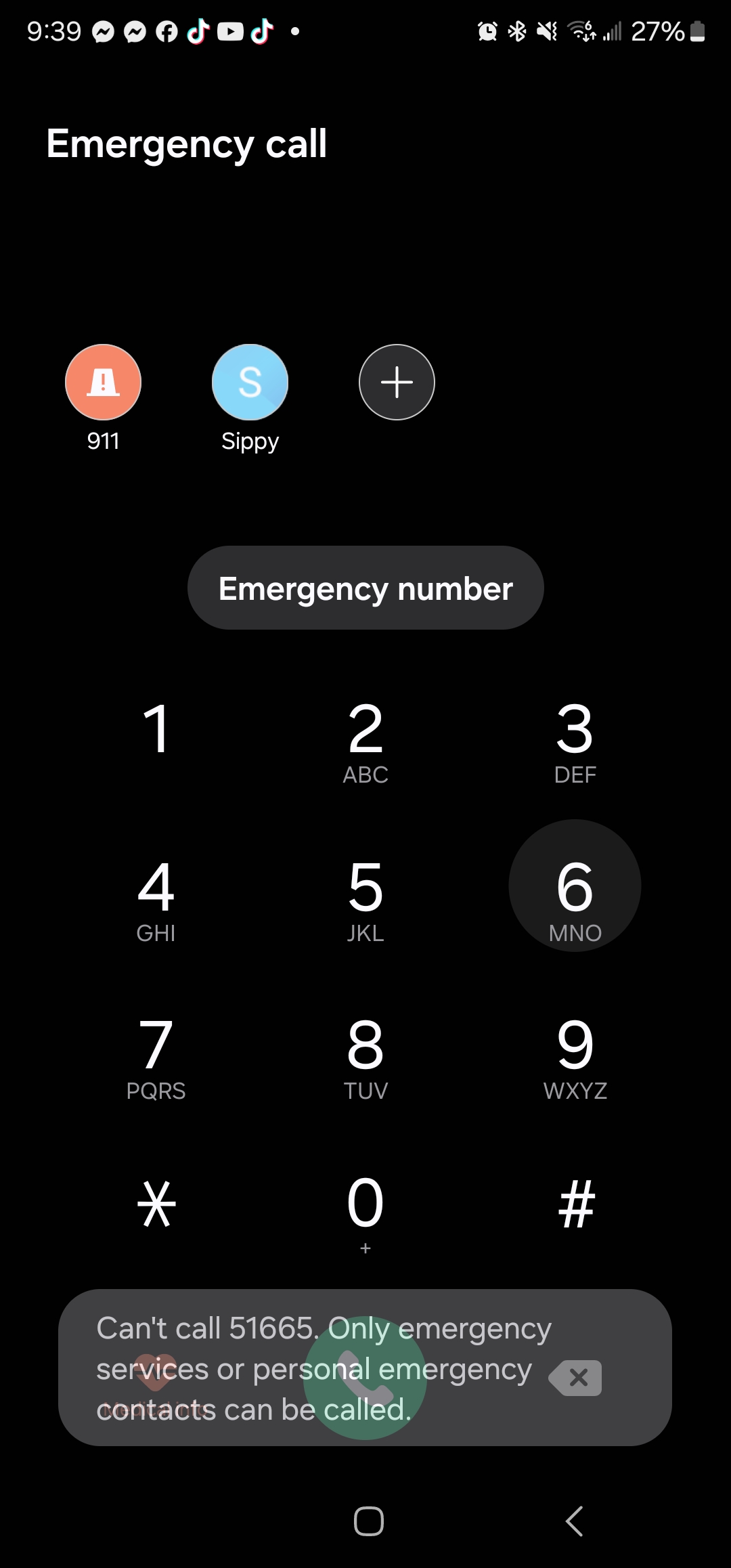
Task: Tap the 6 MNO key
Action: [x=575, y=886]
